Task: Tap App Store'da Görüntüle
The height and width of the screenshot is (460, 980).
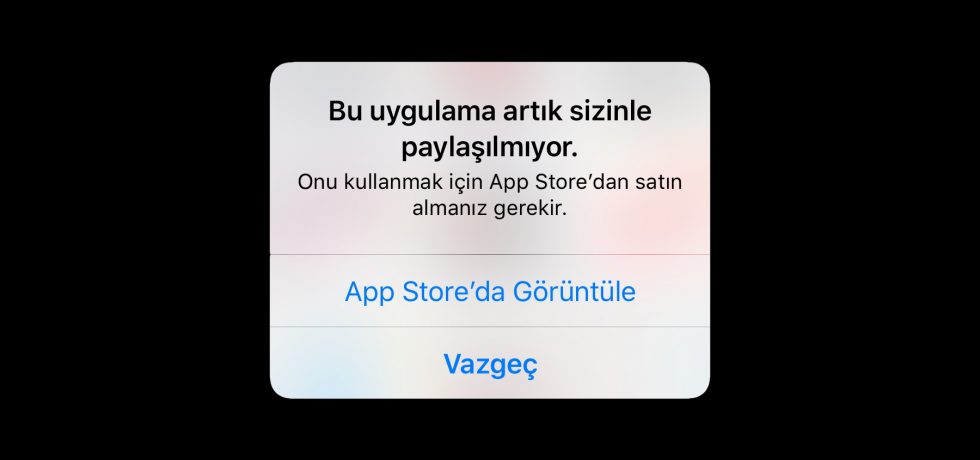Action: (490, 292)
